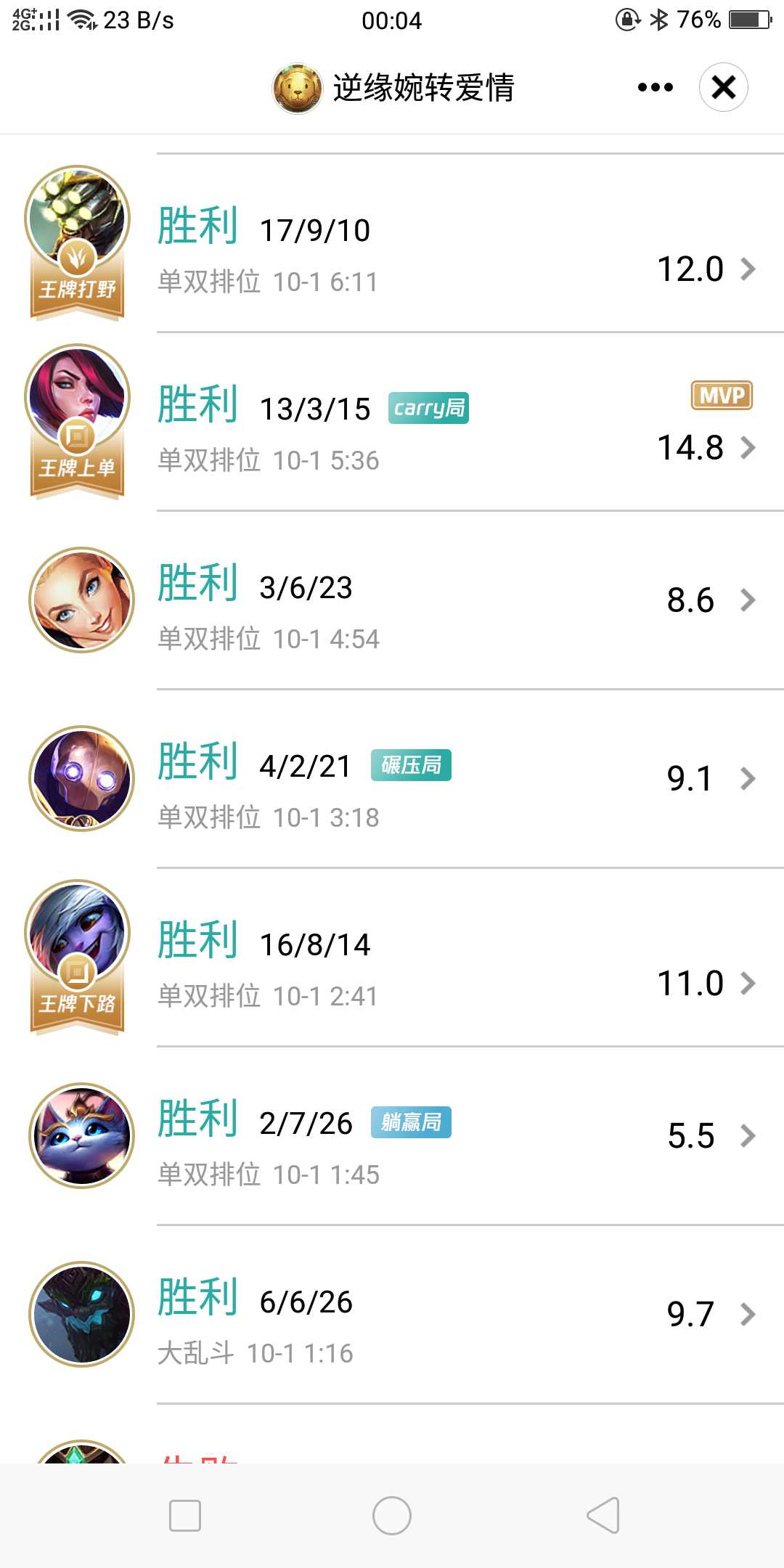This screenshot has height=1568, width=784.
Task: Open the recent apps view
Action: [185, 1516]
